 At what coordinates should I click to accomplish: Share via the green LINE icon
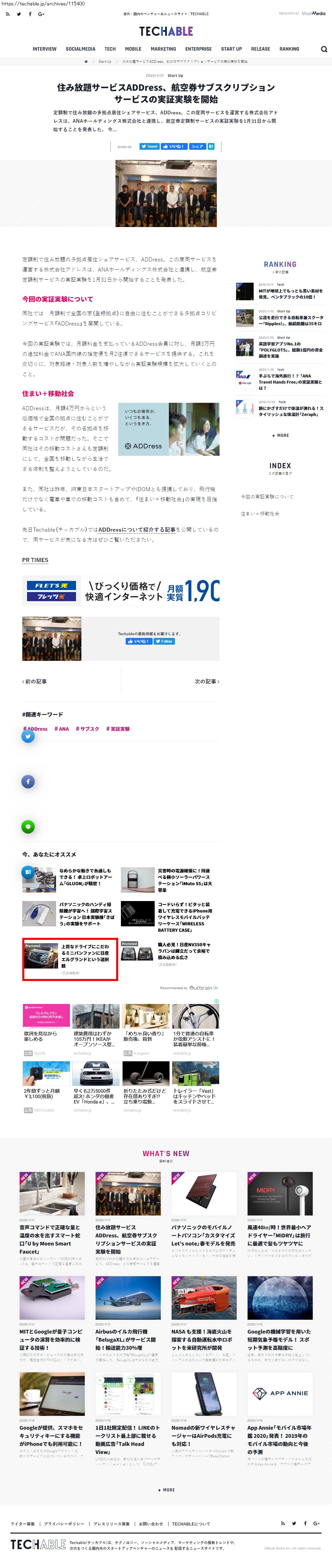[28, 827]
